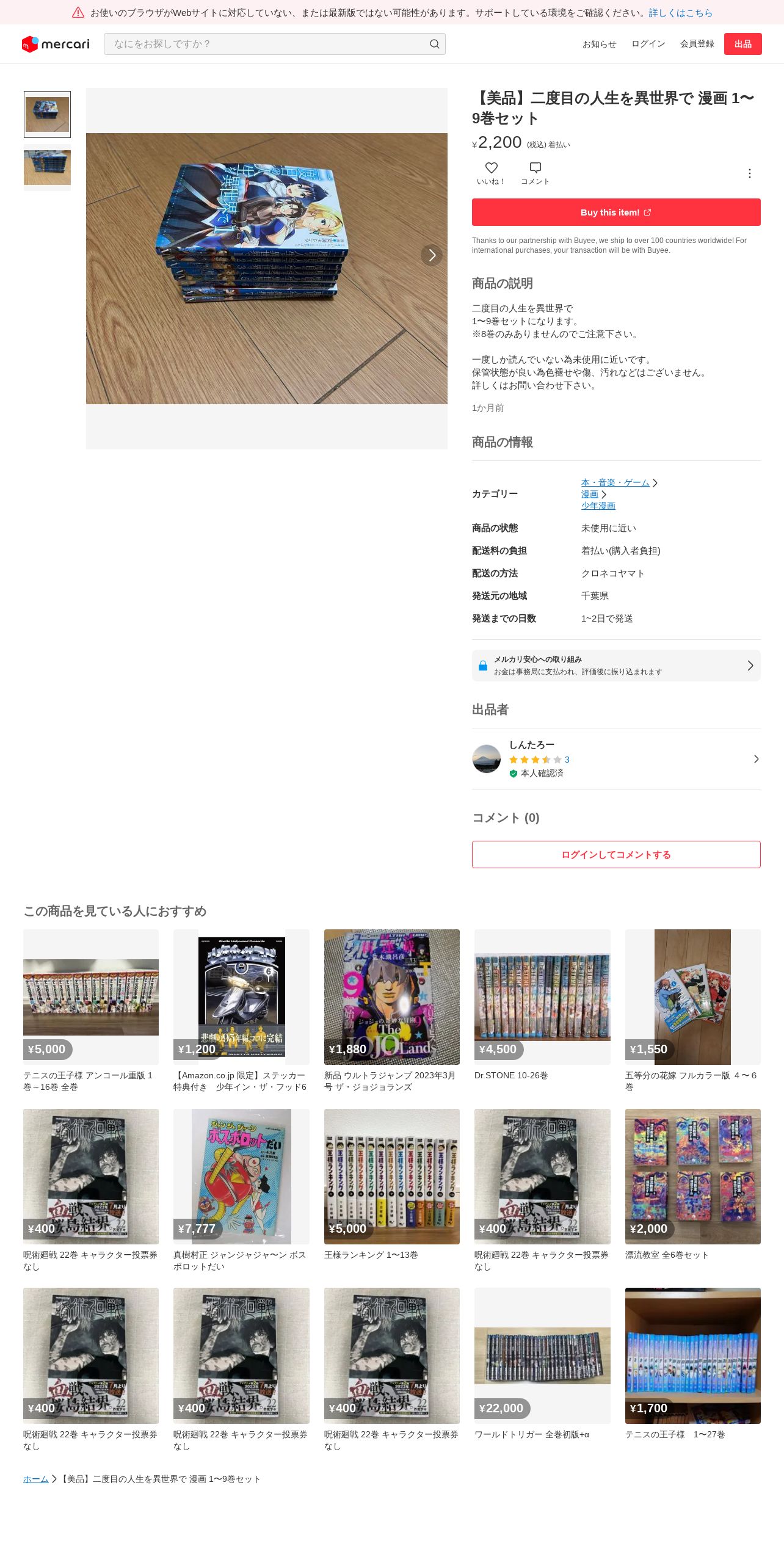This screenshot has width=784, height=1568.
Task: Tap the red 出品 sell button
Action: pyautogui.click(x=742, y=44)
